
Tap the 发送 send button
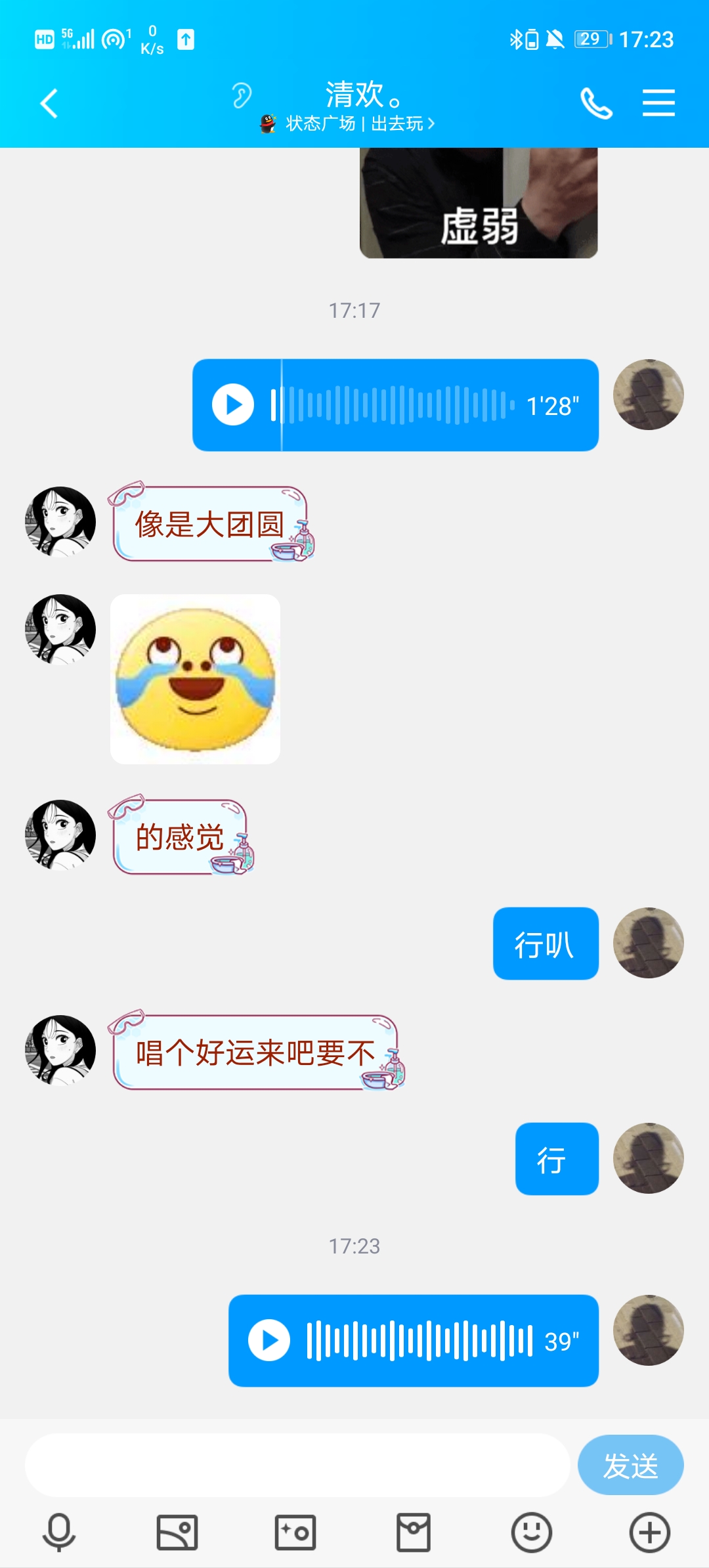(x=630, y=1466)
